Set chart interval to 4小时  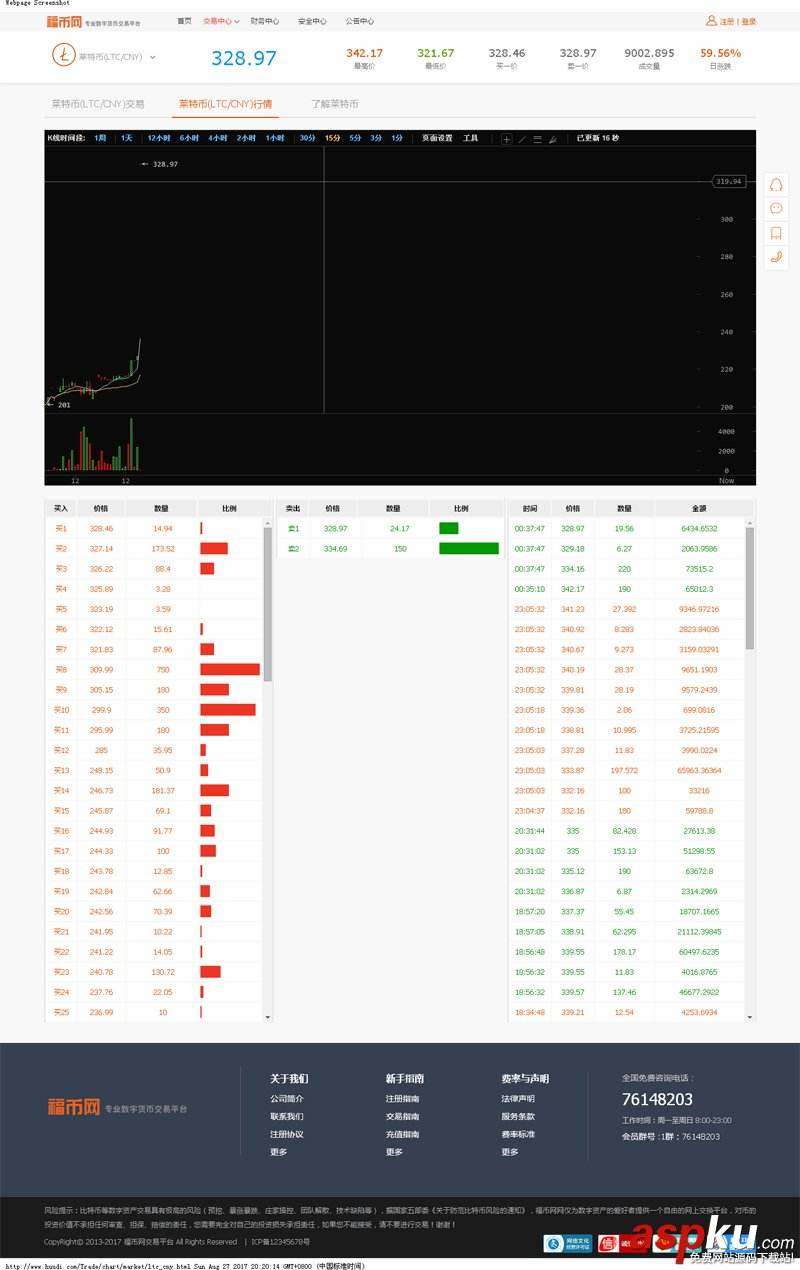point(218,138)
